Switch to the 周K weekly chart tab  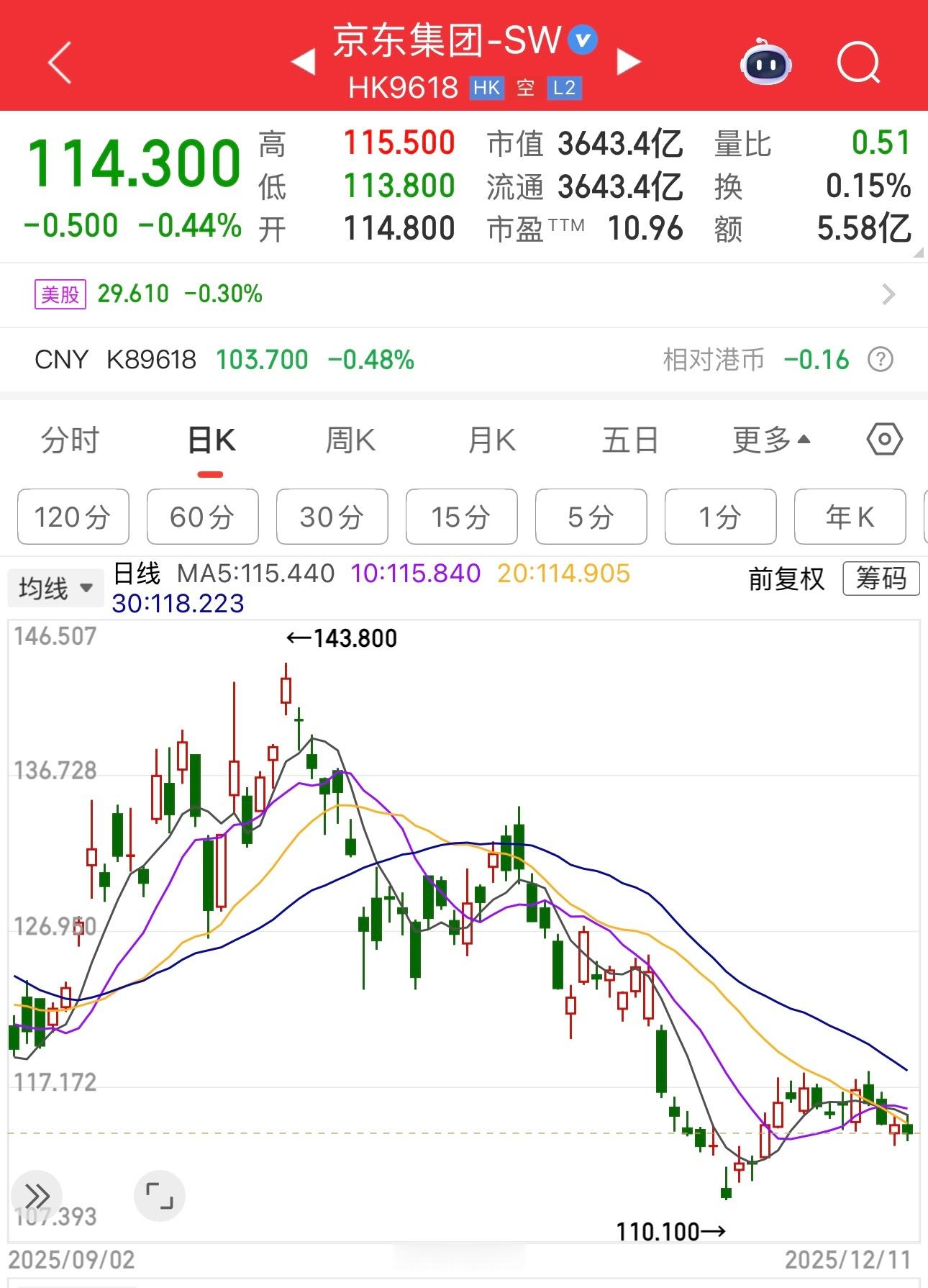[350, 440]
